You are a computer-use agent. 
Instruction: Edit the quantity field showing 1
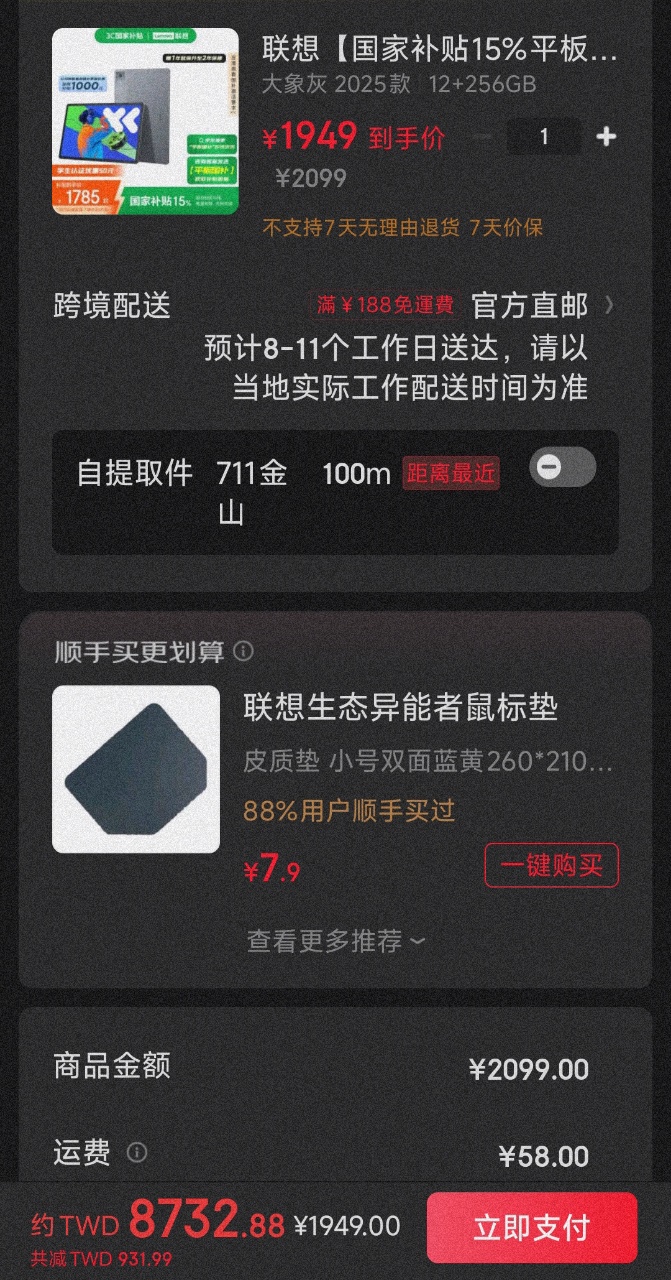pos(544,137)
